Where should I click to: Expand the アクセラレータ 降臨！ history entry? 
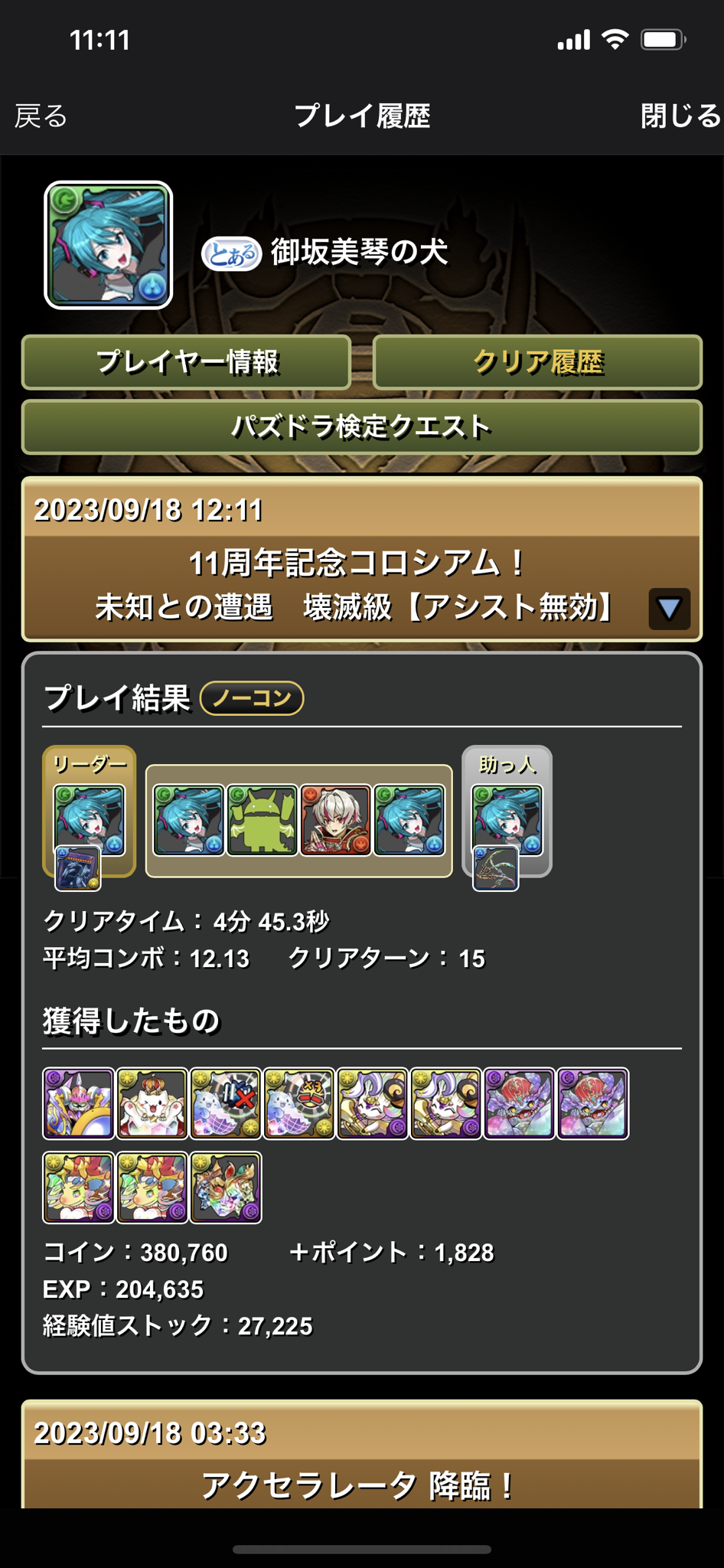click(x=361, y=1485)
